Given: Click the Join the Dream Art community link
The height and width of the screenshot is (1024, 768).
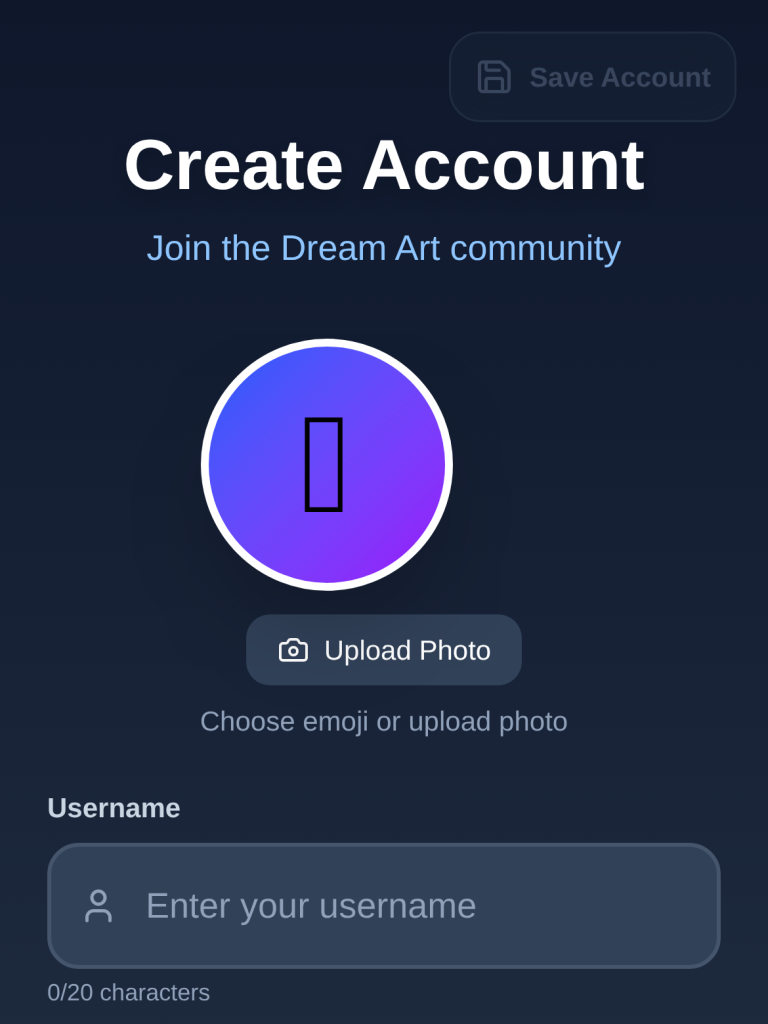Looking at the screenshot, I should [x=384, y=248].
